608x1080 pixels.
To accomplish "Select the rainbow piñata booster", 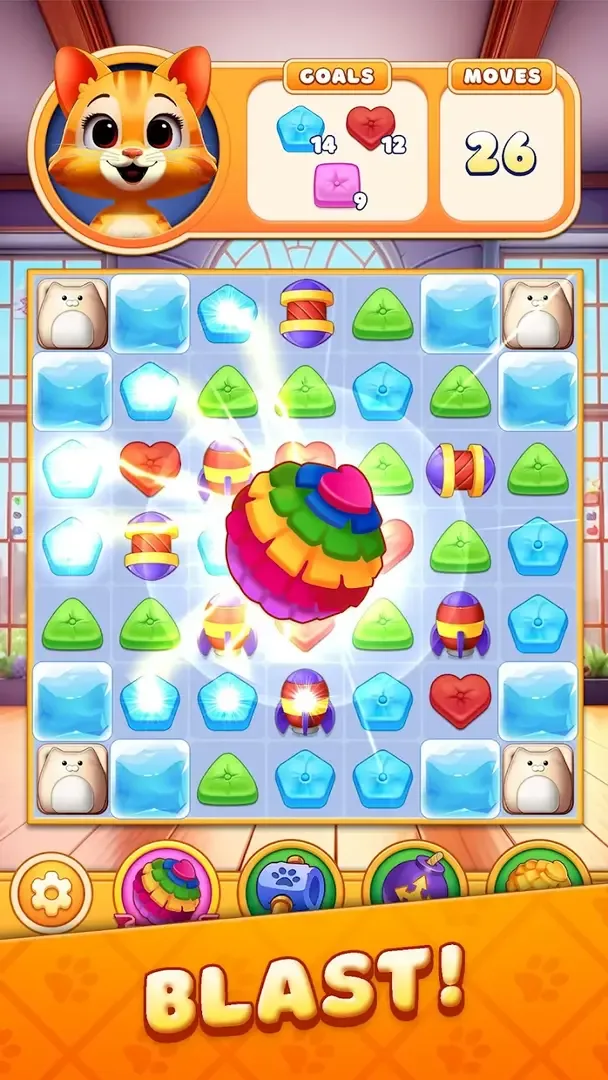I will pyautogui.click(x=165, y=885).
